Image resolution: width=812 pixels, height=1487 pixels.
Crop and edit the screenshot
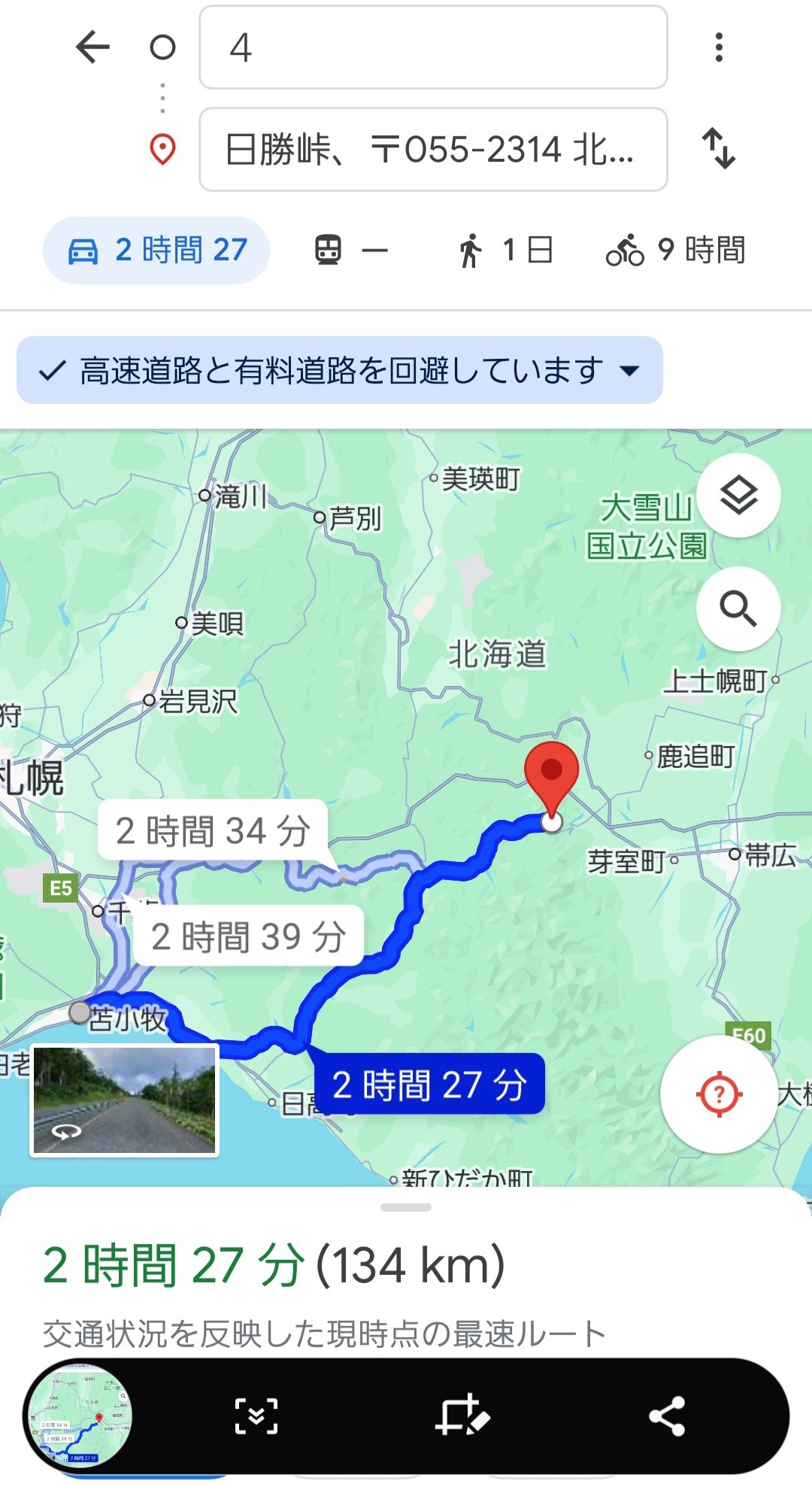462,1416
